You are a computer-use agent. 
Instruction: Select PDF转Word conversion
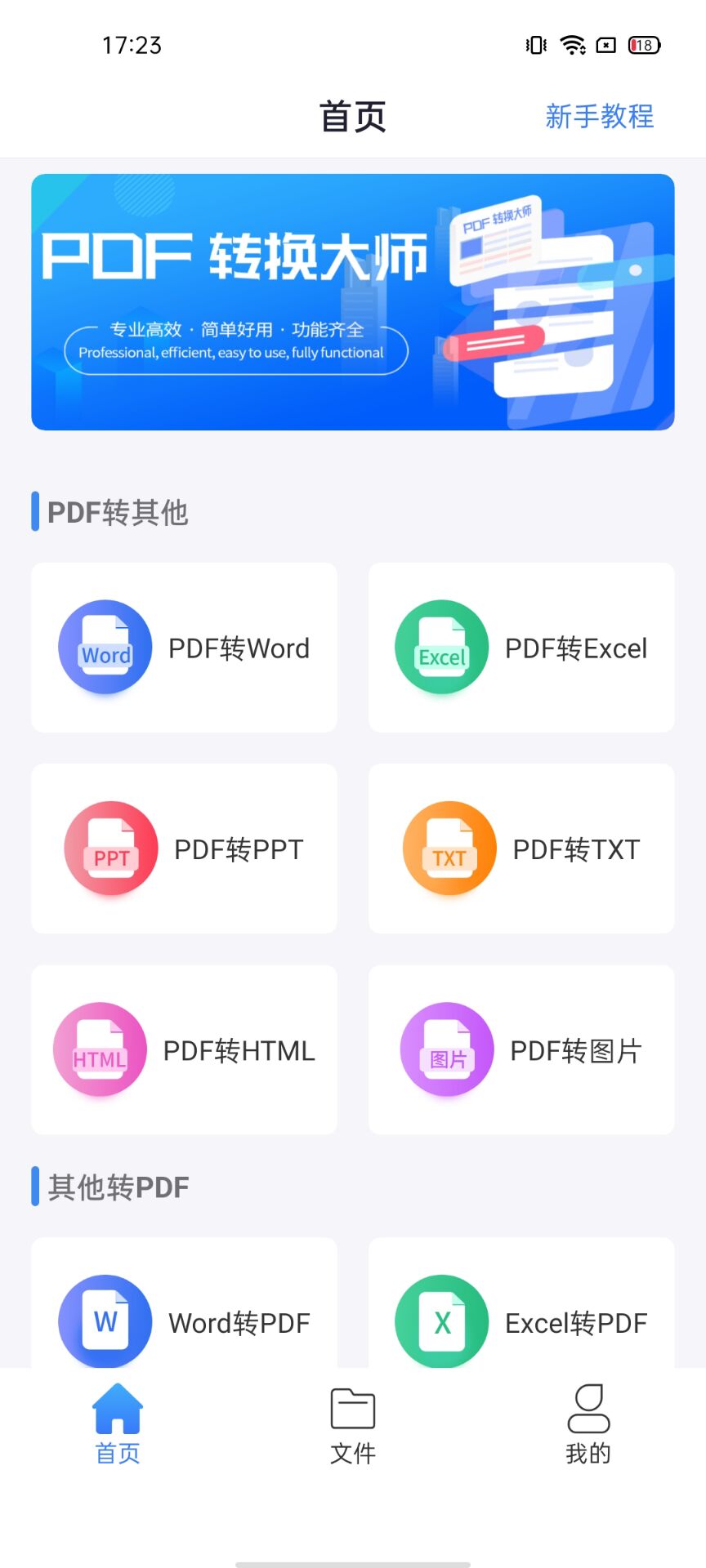pos(184,648)
